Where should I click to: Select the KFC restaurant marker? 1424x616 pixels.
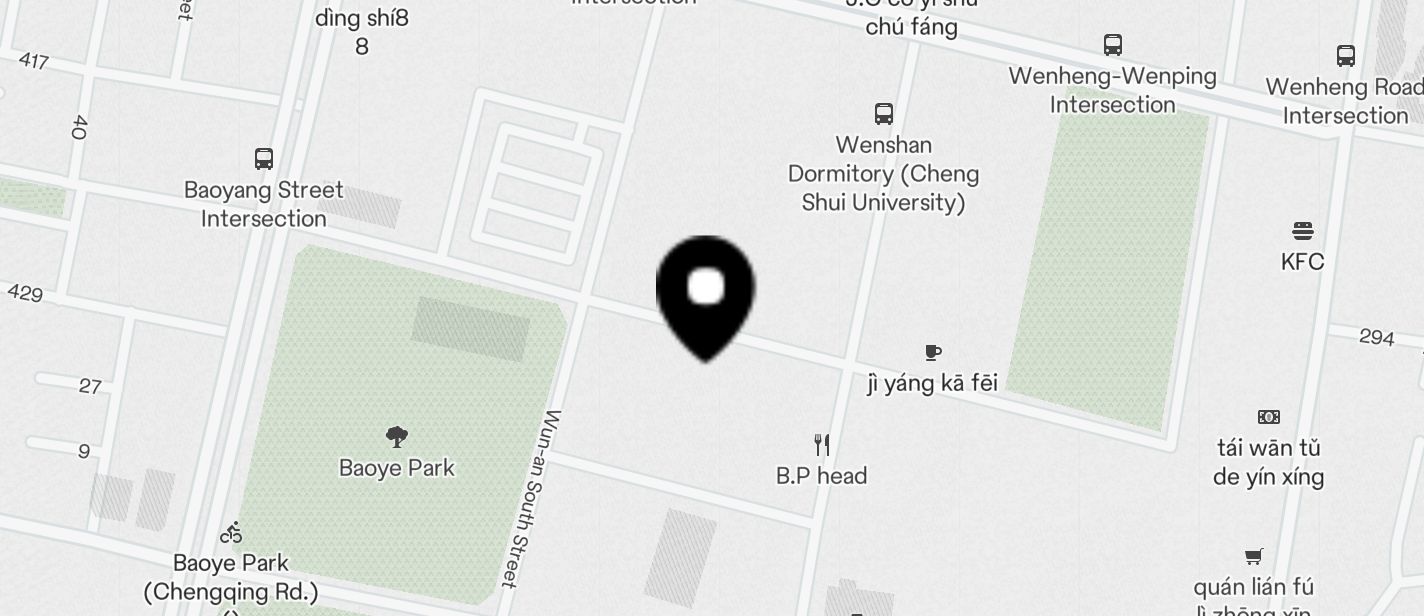(1302, 232)
